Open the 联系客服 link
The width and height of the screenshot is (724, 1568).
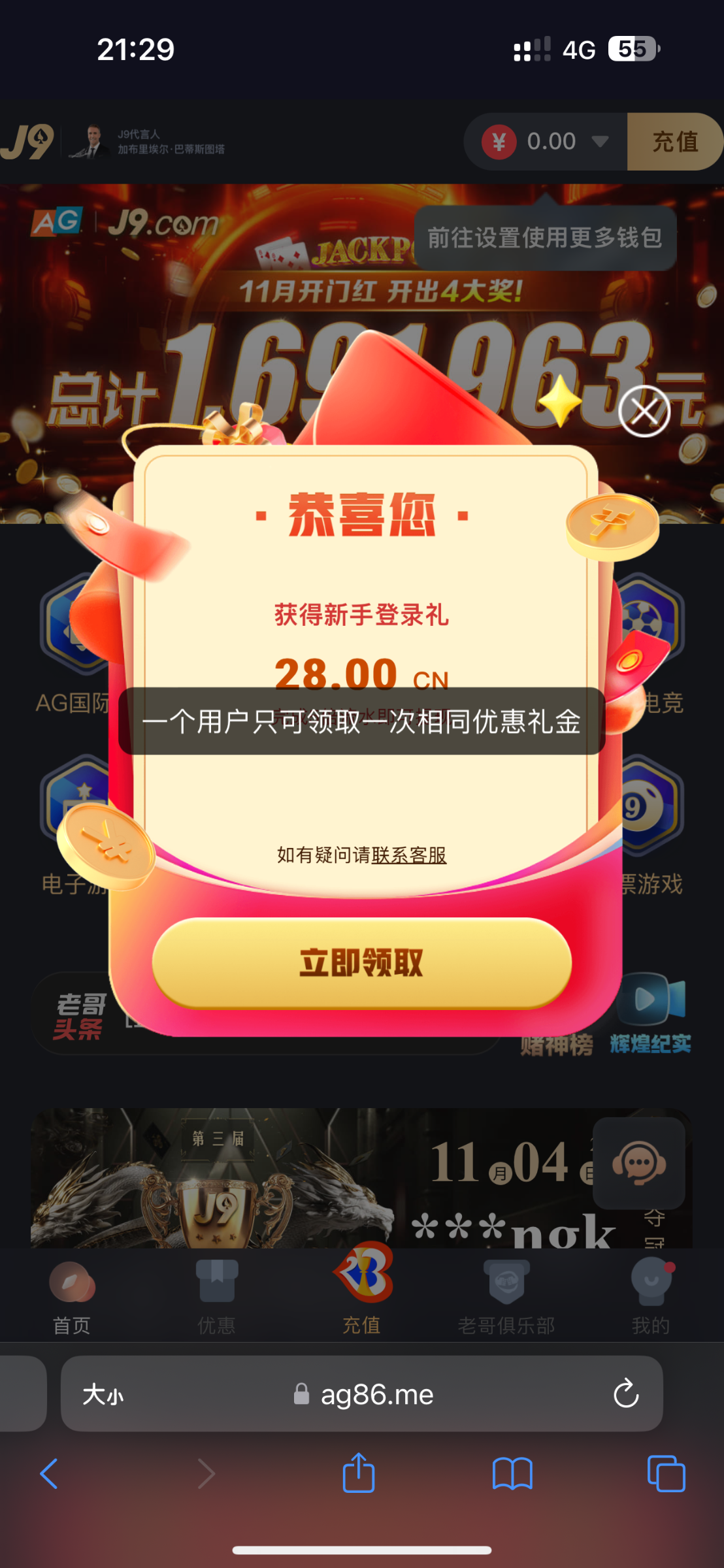(x=409, y=855)
